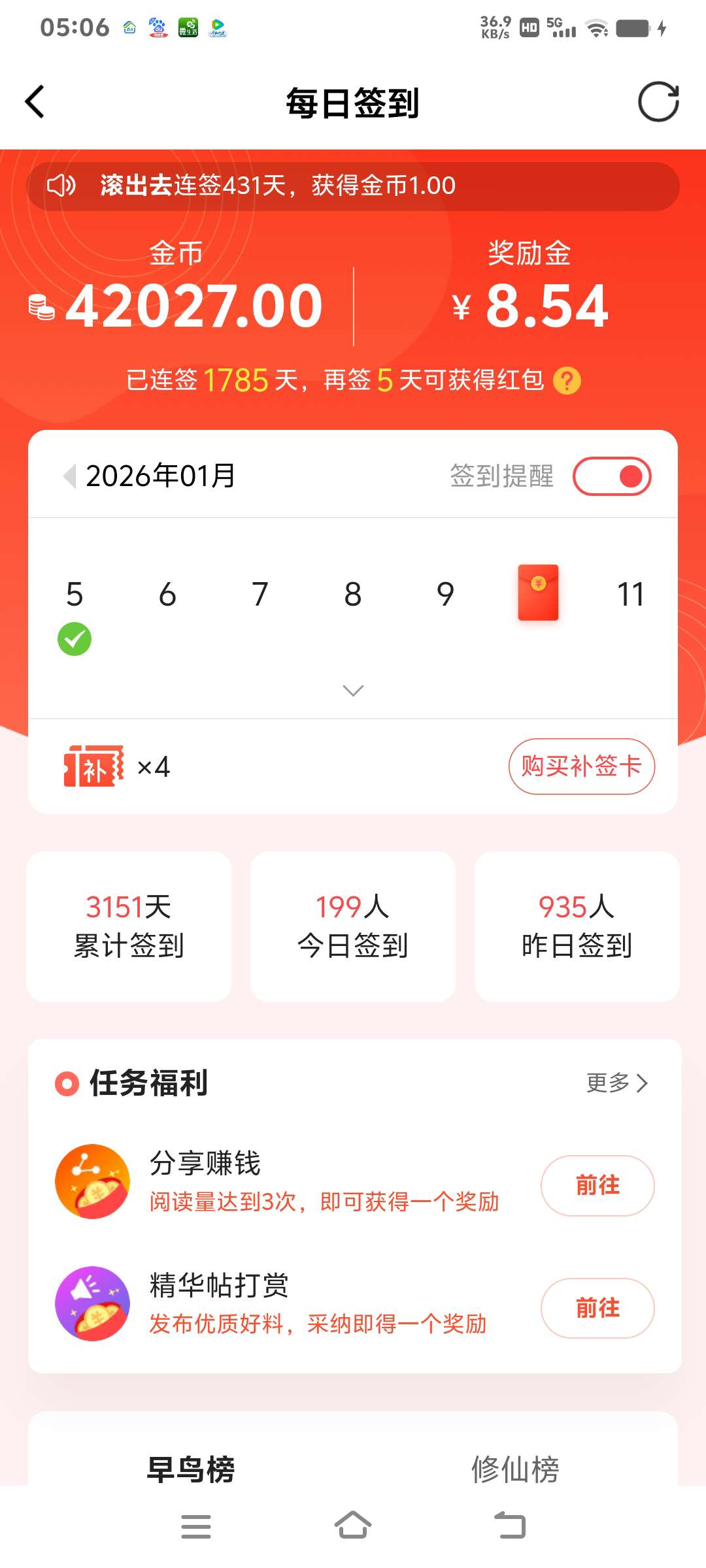
Task: Open the red-packet help question mark
Action: point(567,380)
